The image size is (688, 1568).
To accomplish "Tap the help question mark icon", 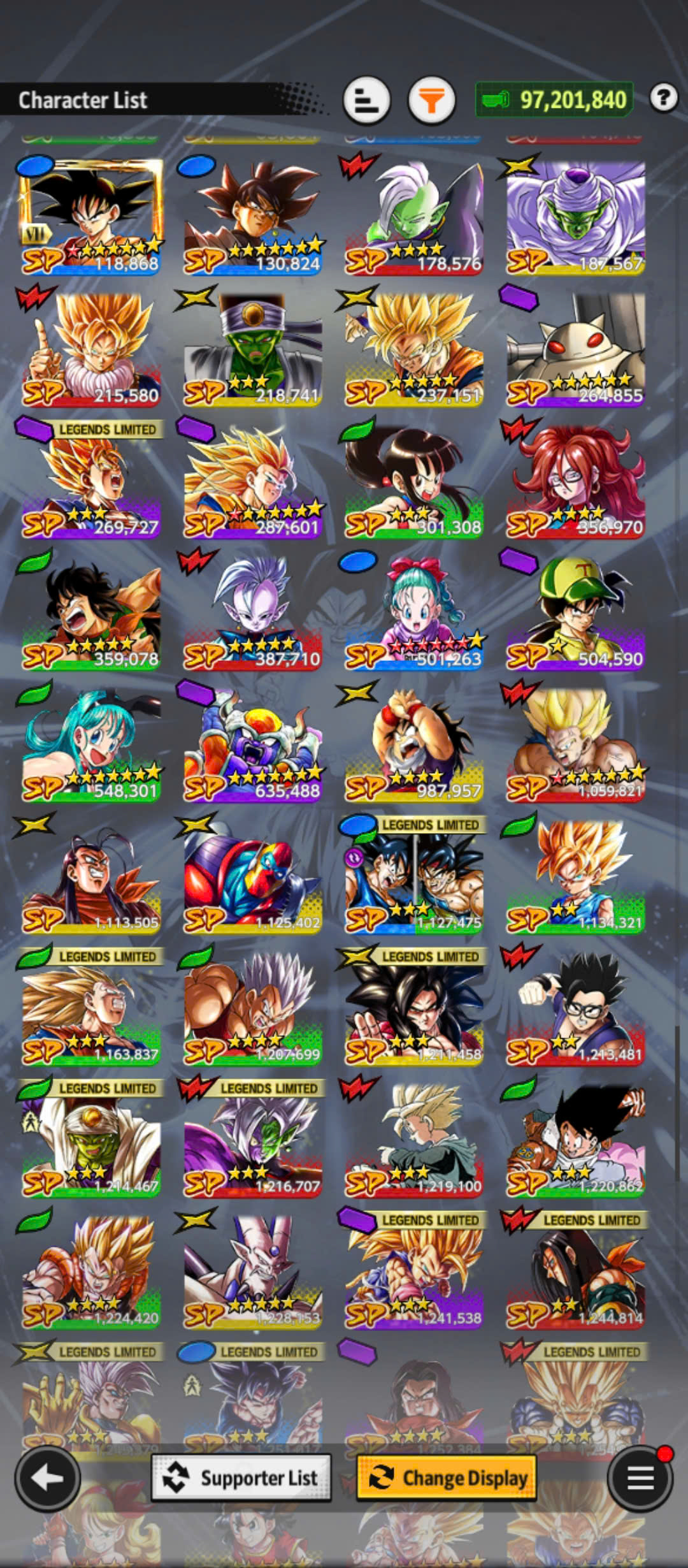I will pyautogui.click(x=663, y=98).
